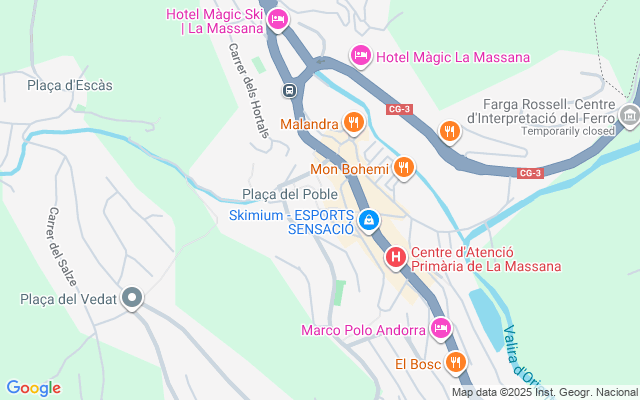Select Skimium - ESPORTS SENSACIÓ shop marker
Image resolution: width=640 pixels, height=400 pixels.
pos(368,219)
